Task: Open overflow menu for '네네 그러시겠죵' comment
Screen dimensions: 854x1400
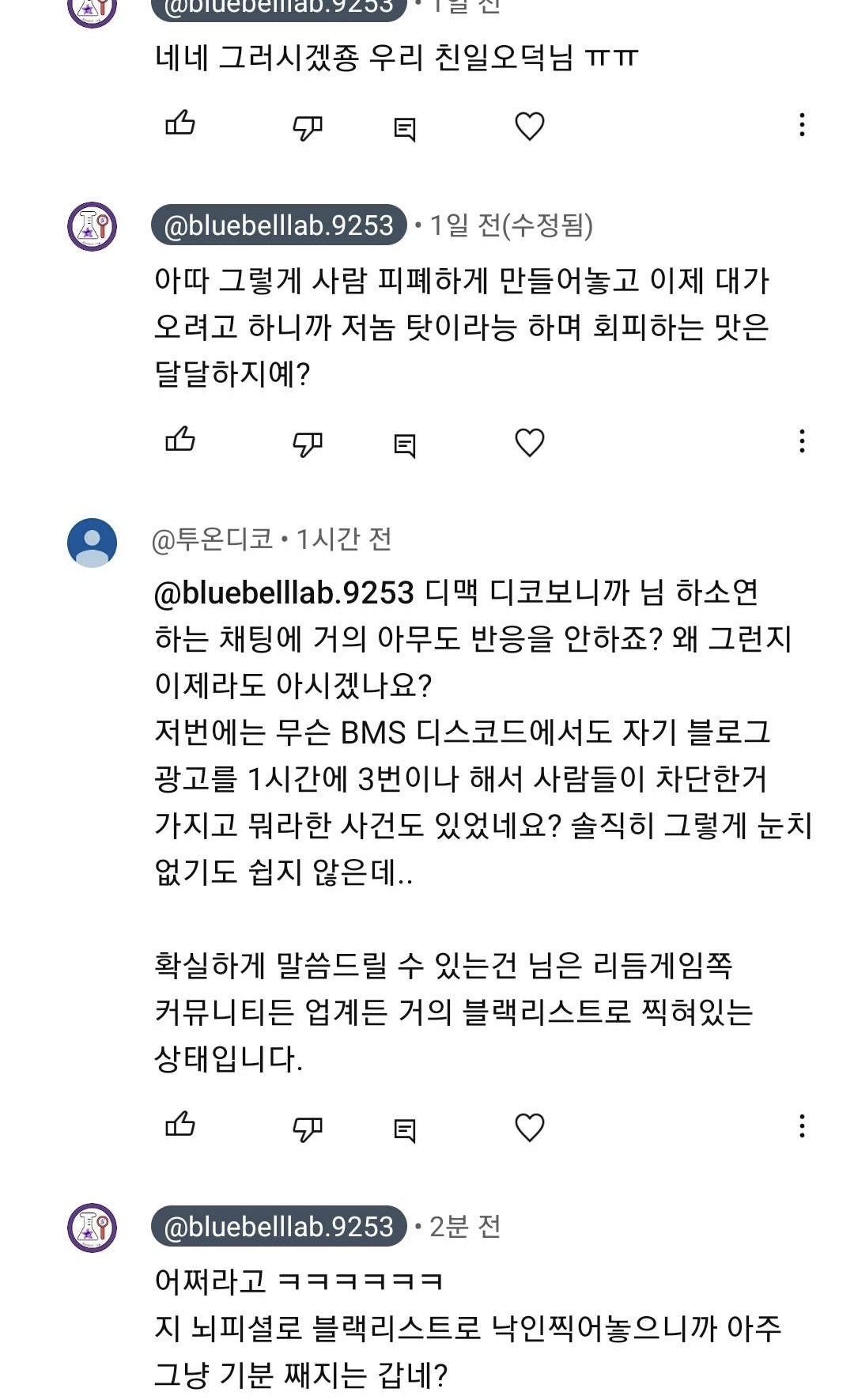Action: pos(802,125)
